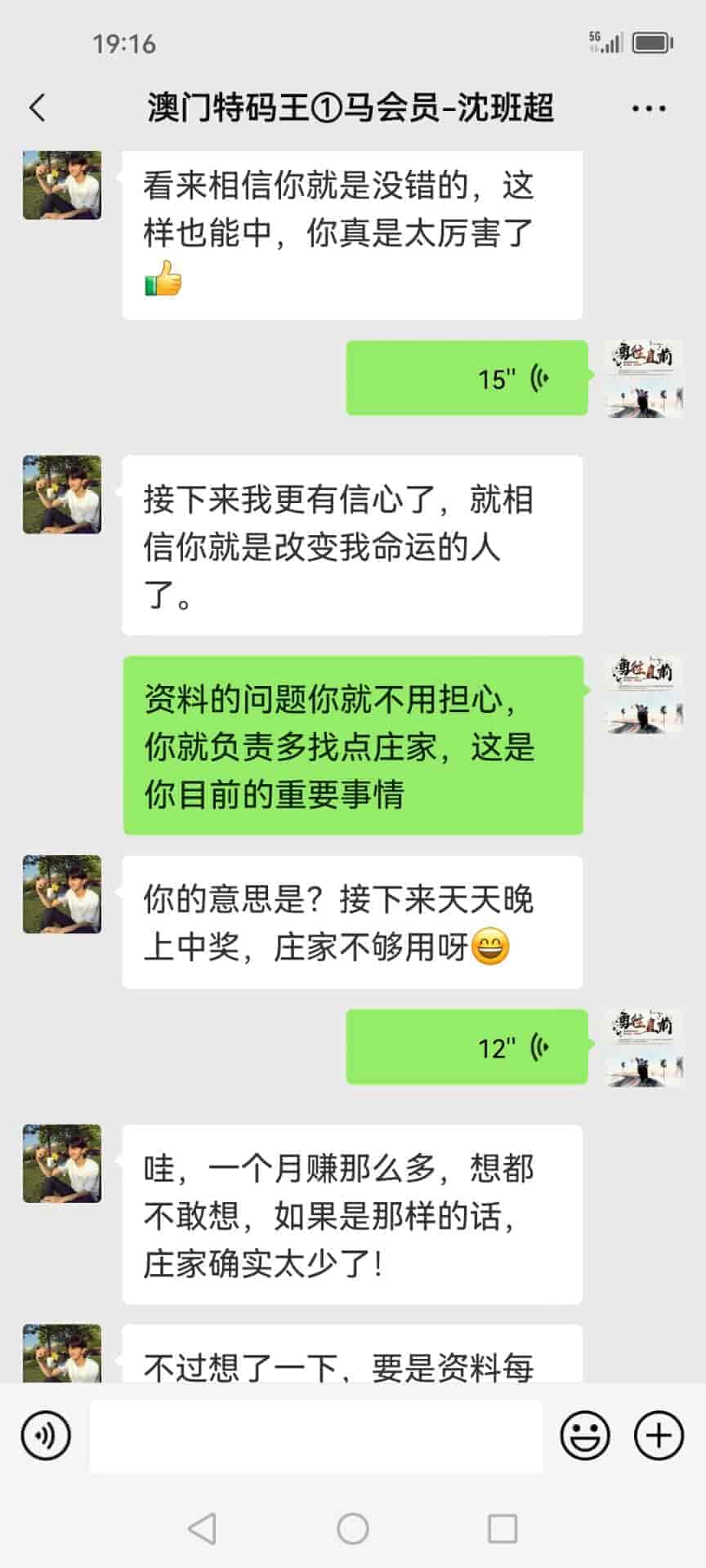Switch to voice input mode
The image size is (706, 1568).
click(46, 1435)
